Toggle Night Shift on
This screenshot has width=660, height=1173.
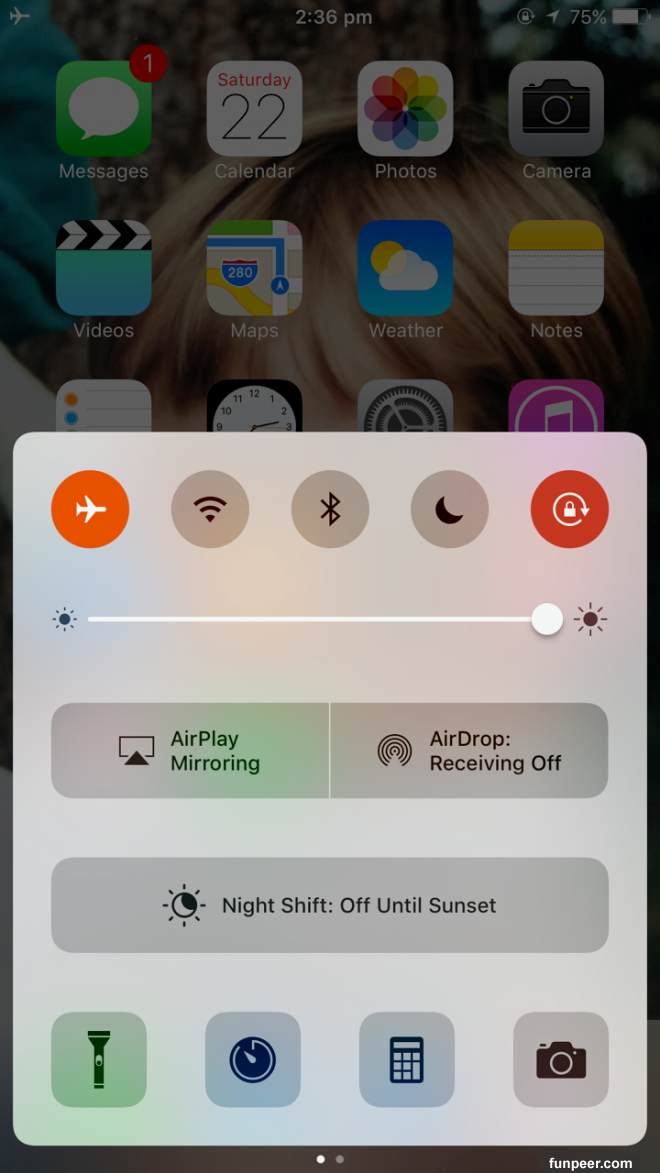click(330, 905)
